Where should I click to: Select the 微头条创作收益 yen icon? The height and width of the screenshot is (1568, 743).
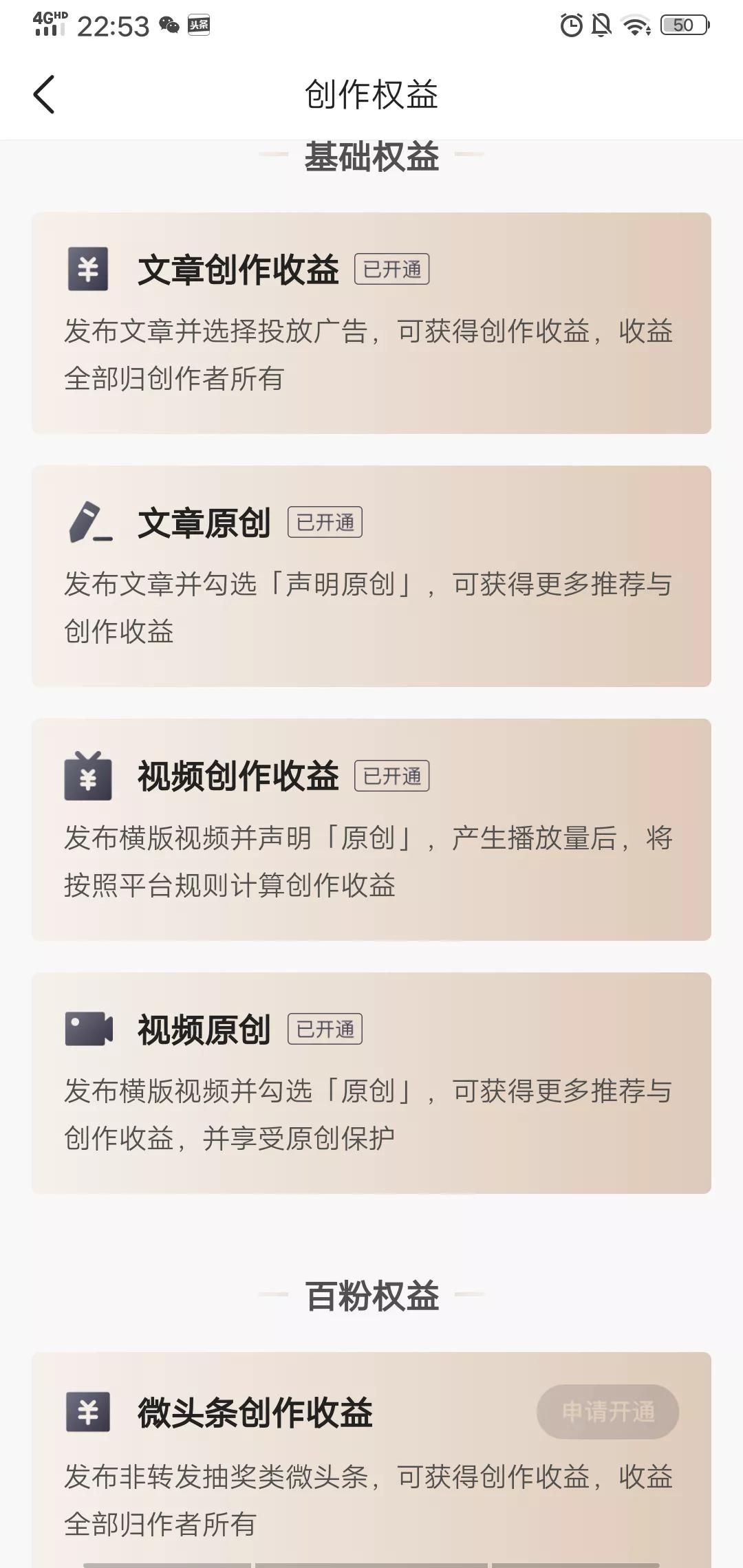(89, 1411)
